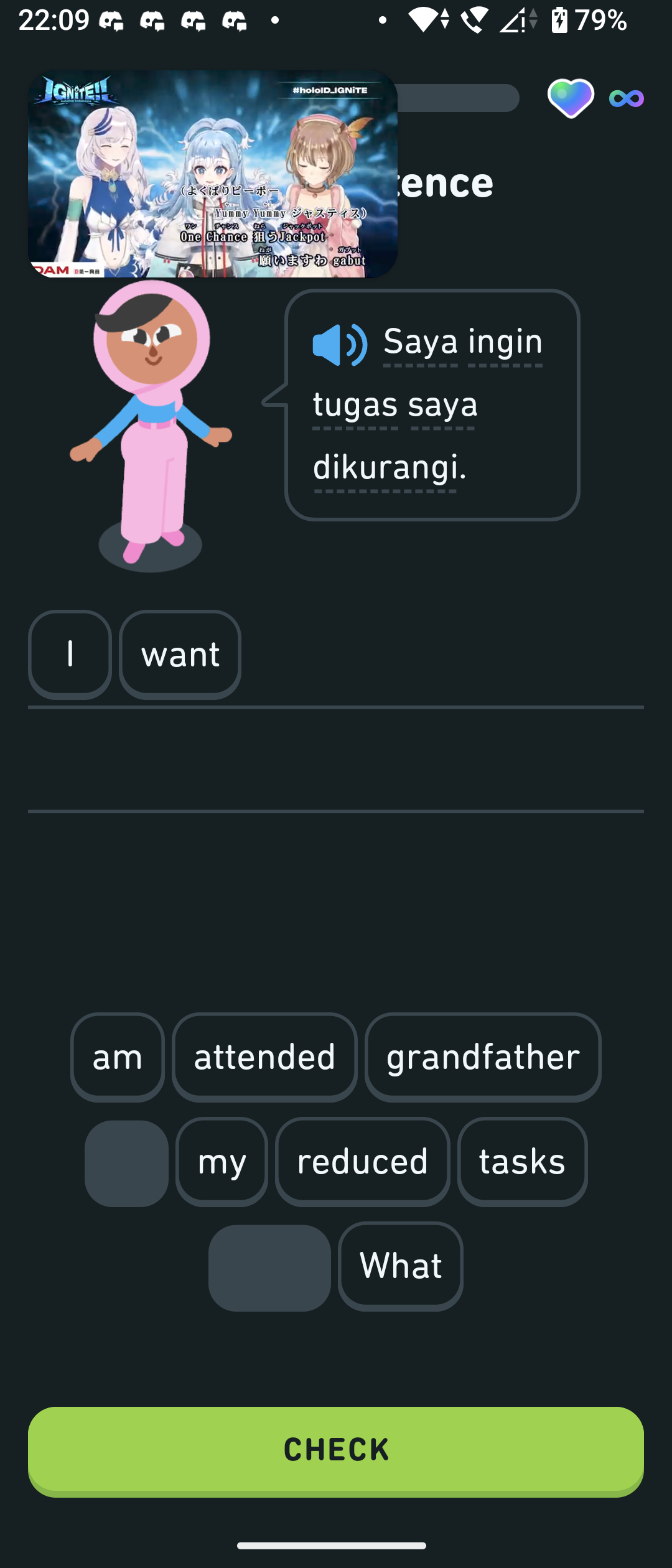
Task: Remove the selected word "I"
Action: click(x=70, y=654)
